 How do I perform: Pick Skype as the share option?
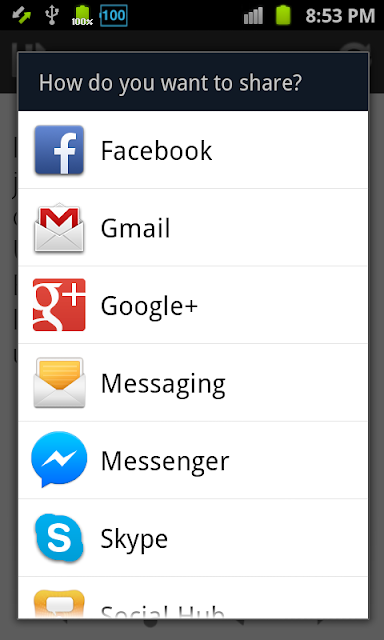point(193,538)
